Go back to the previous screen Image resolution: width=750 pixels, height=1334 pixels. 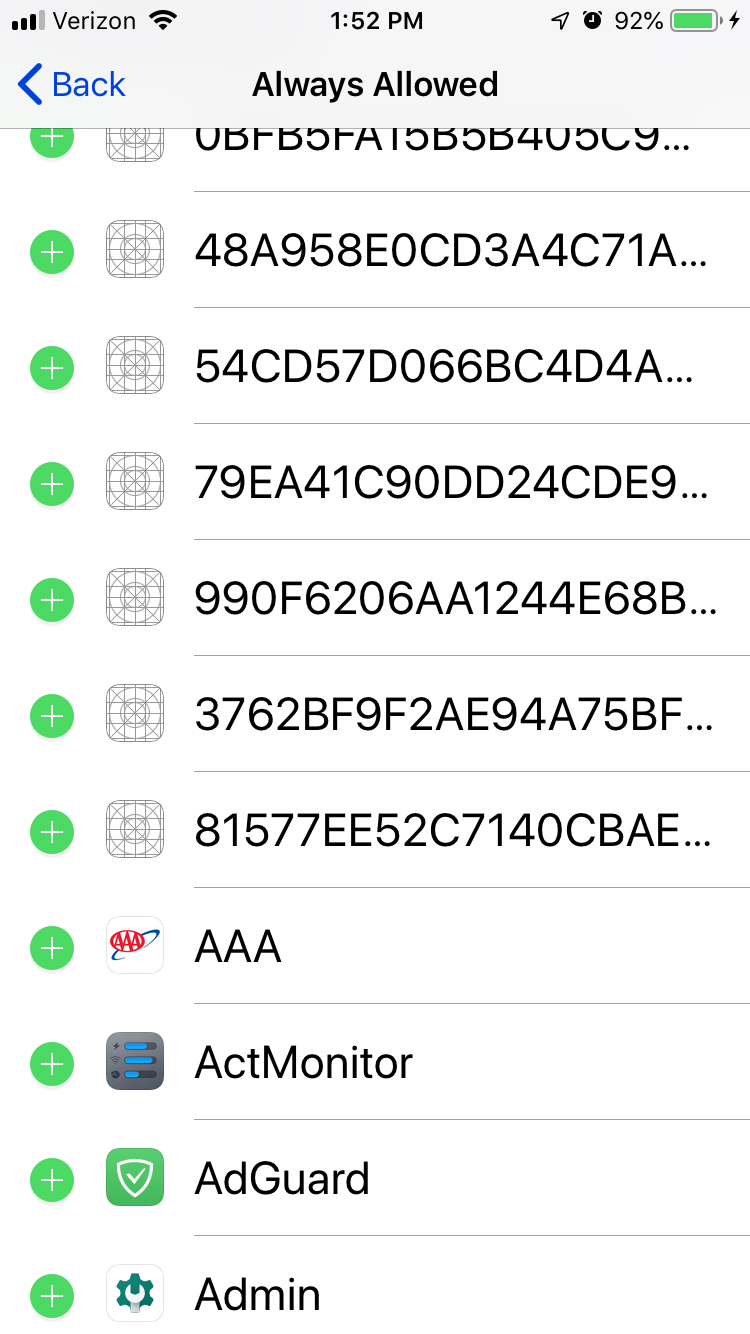(x=72, y=85)
